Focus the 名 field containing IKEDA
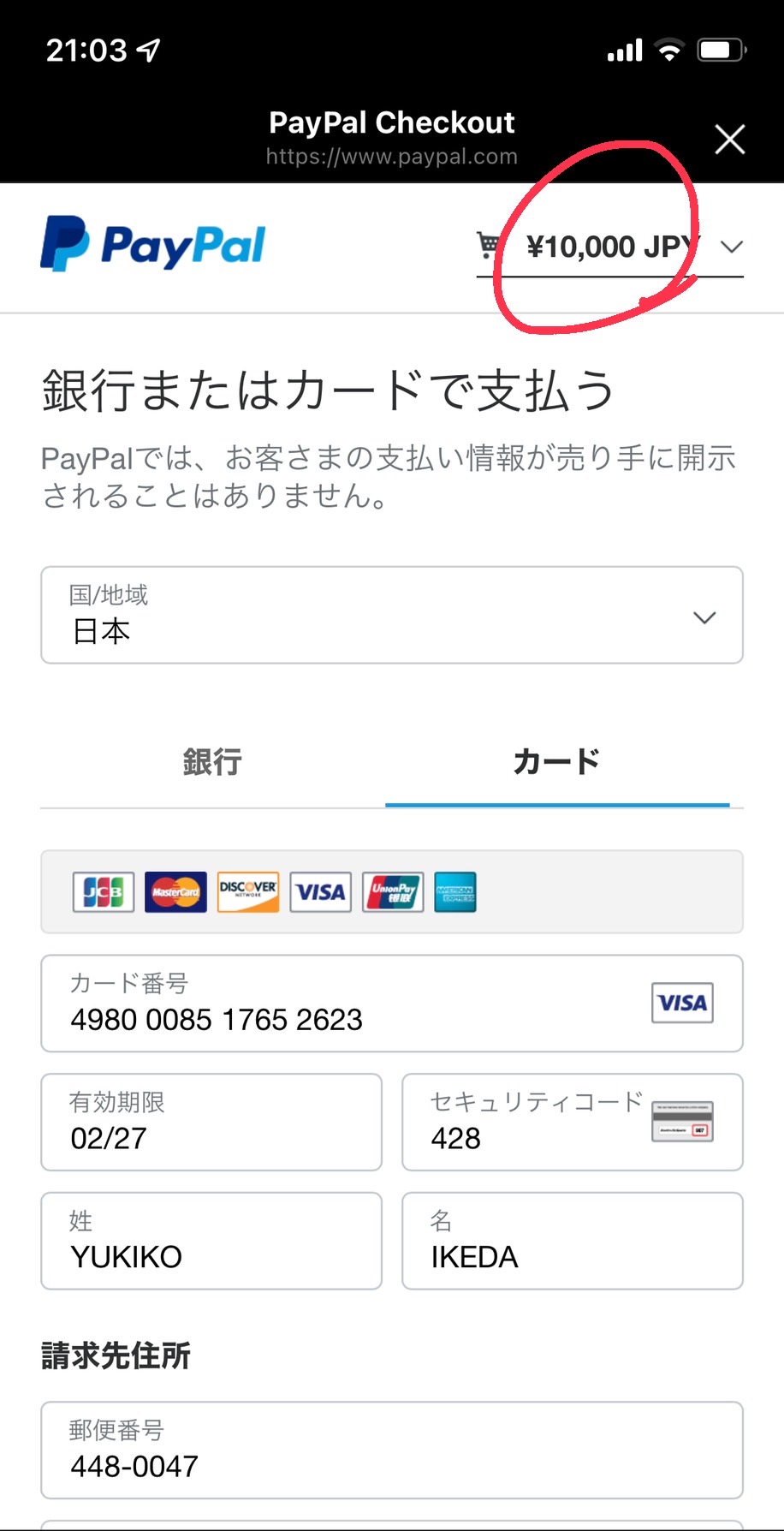784x1531 pixels. (573, 1241)
